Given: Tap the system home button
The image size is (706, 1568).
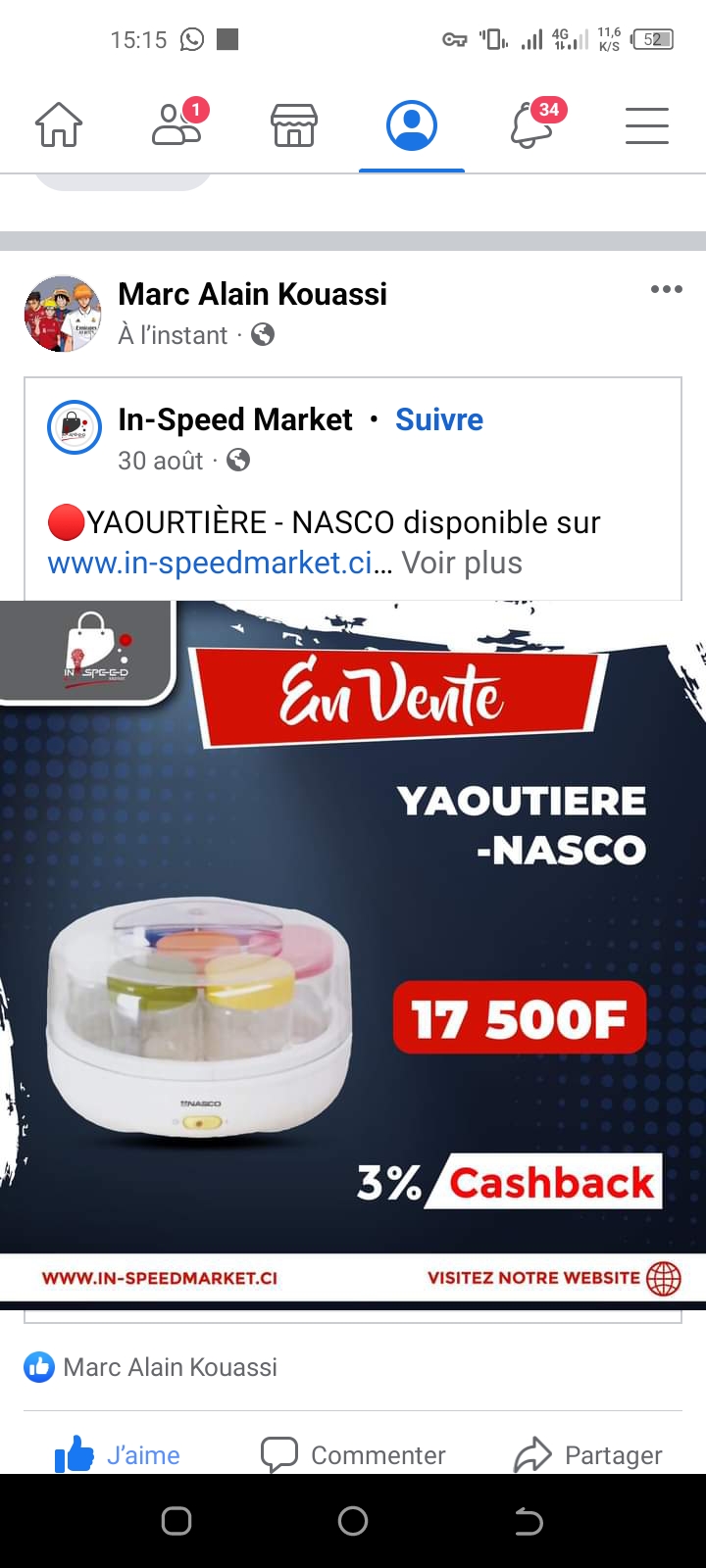Looking at the screenshot, I should pos(353,1521).
